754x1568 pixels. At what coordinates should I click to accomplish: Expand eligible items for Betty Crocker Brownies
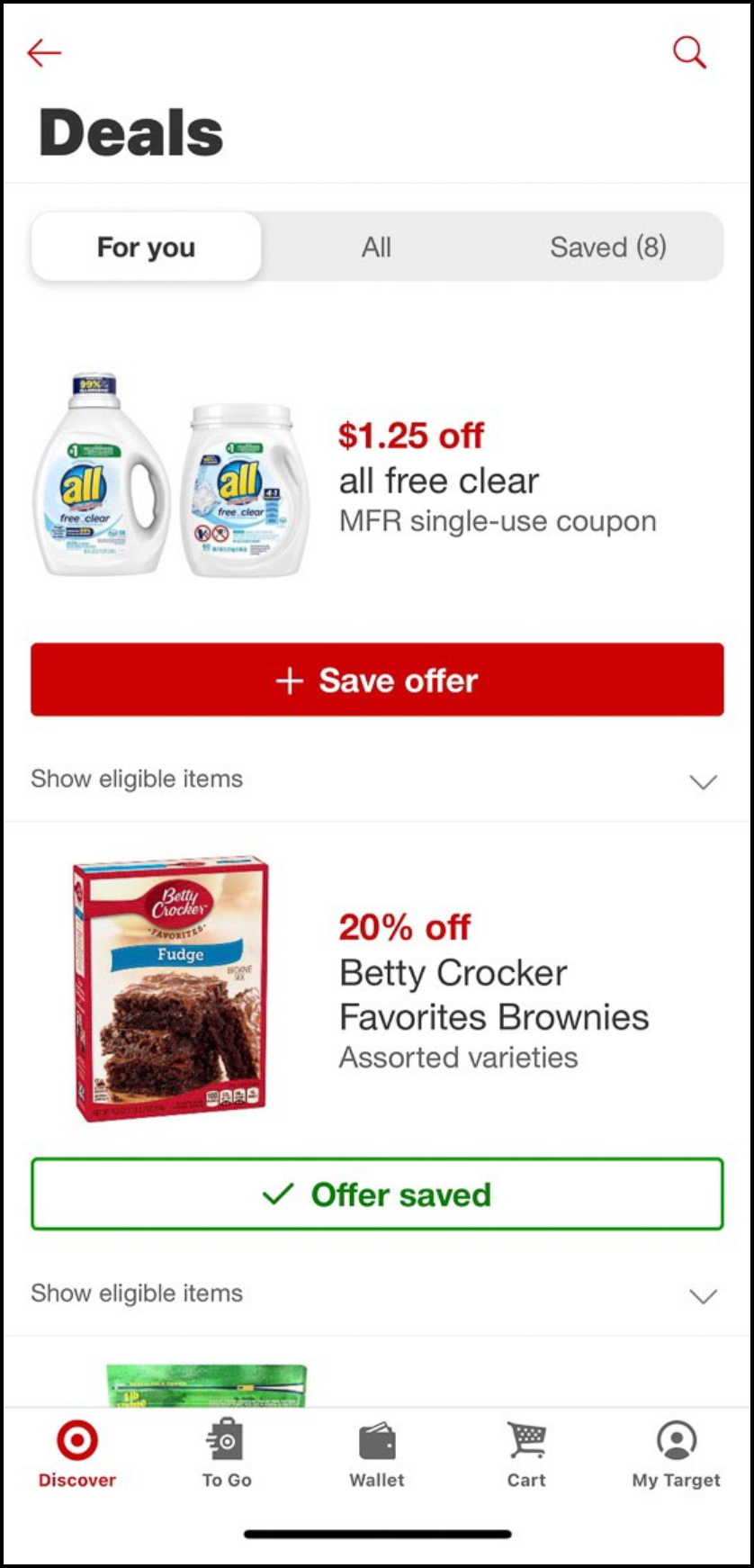point(377,1293)
